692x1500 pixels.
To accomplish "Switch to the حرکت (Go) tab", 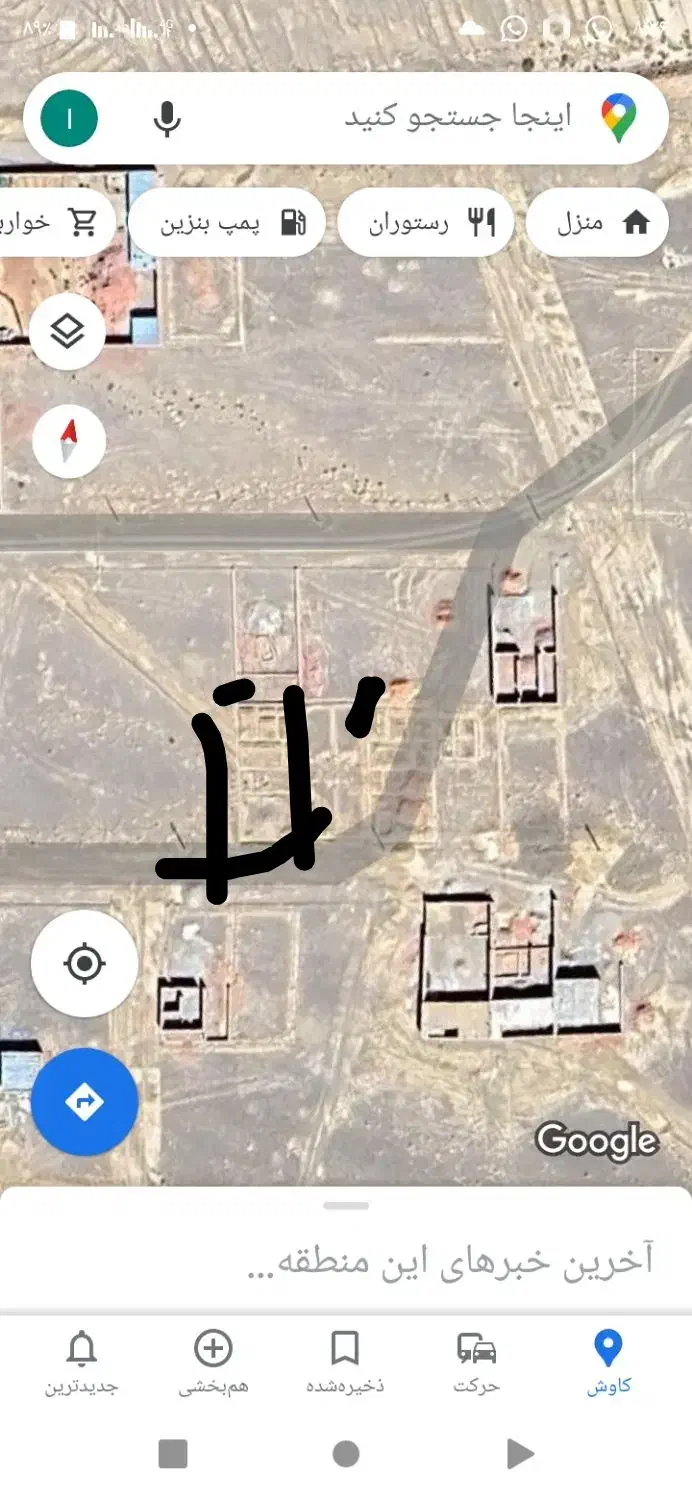I will click(476, 1362).
